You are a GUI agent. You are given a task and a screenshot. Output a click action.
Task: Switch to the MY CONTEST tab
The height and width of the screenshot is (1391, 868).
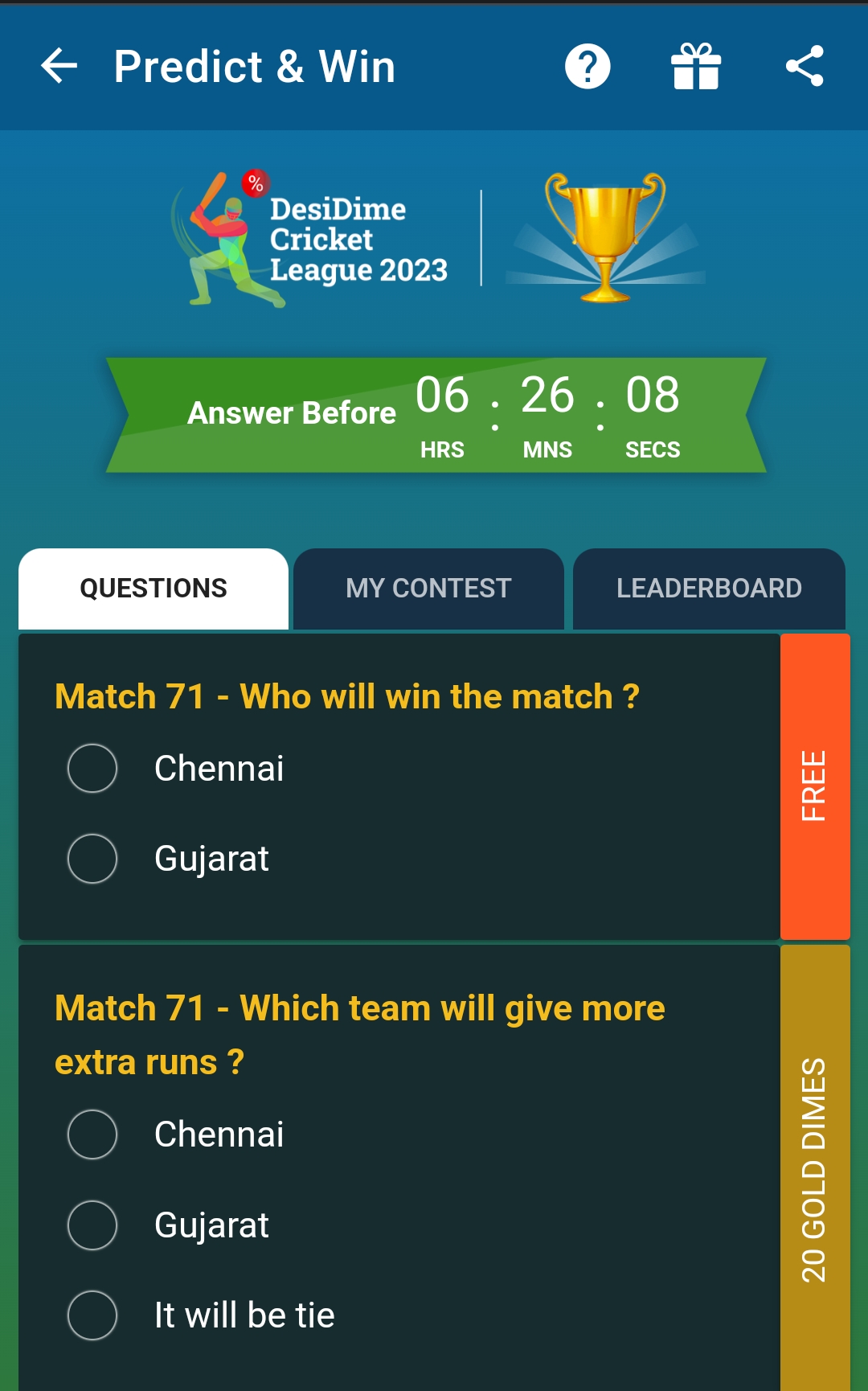pyautogui.click(x=428, y=588)
